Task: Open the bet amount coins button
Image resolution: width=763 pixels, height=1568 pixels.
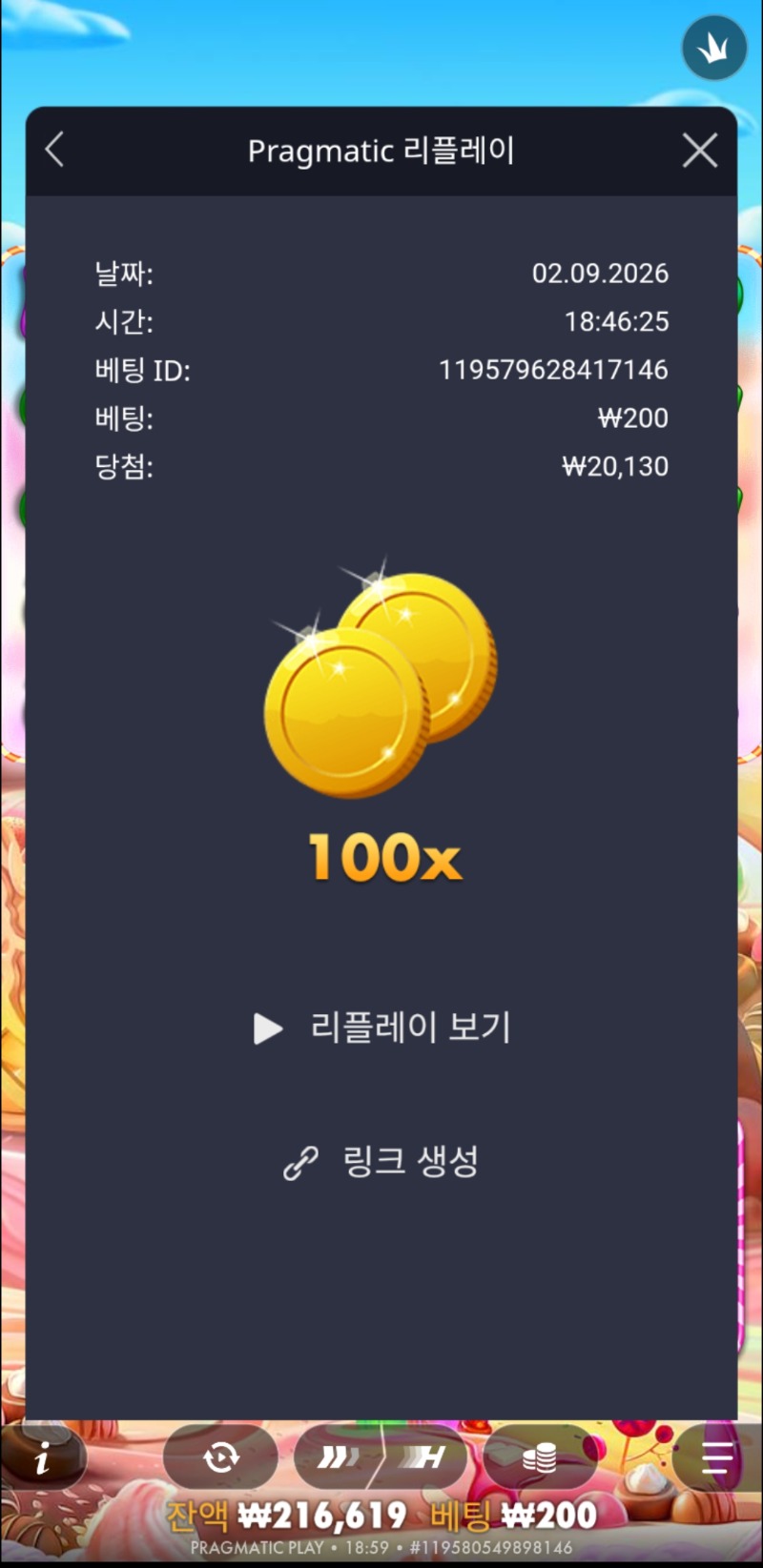Action: pos(540,1457)
